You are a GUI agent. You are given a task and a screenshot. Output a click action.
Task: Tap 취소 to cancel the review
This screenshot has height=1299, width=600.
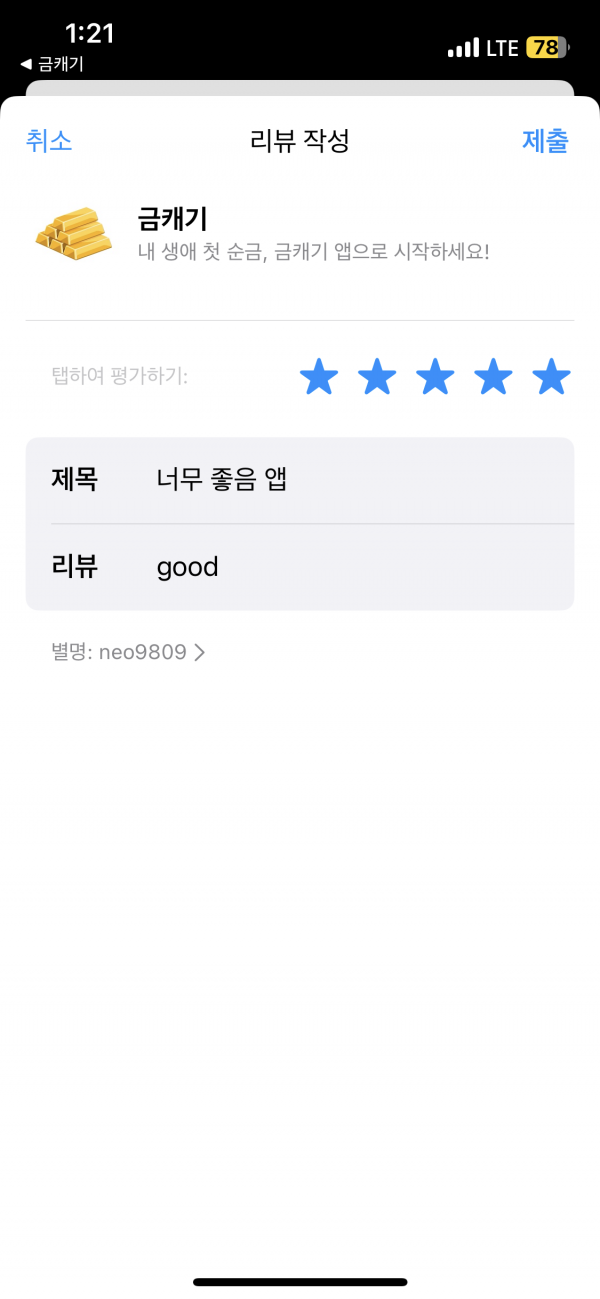[49, 141]
